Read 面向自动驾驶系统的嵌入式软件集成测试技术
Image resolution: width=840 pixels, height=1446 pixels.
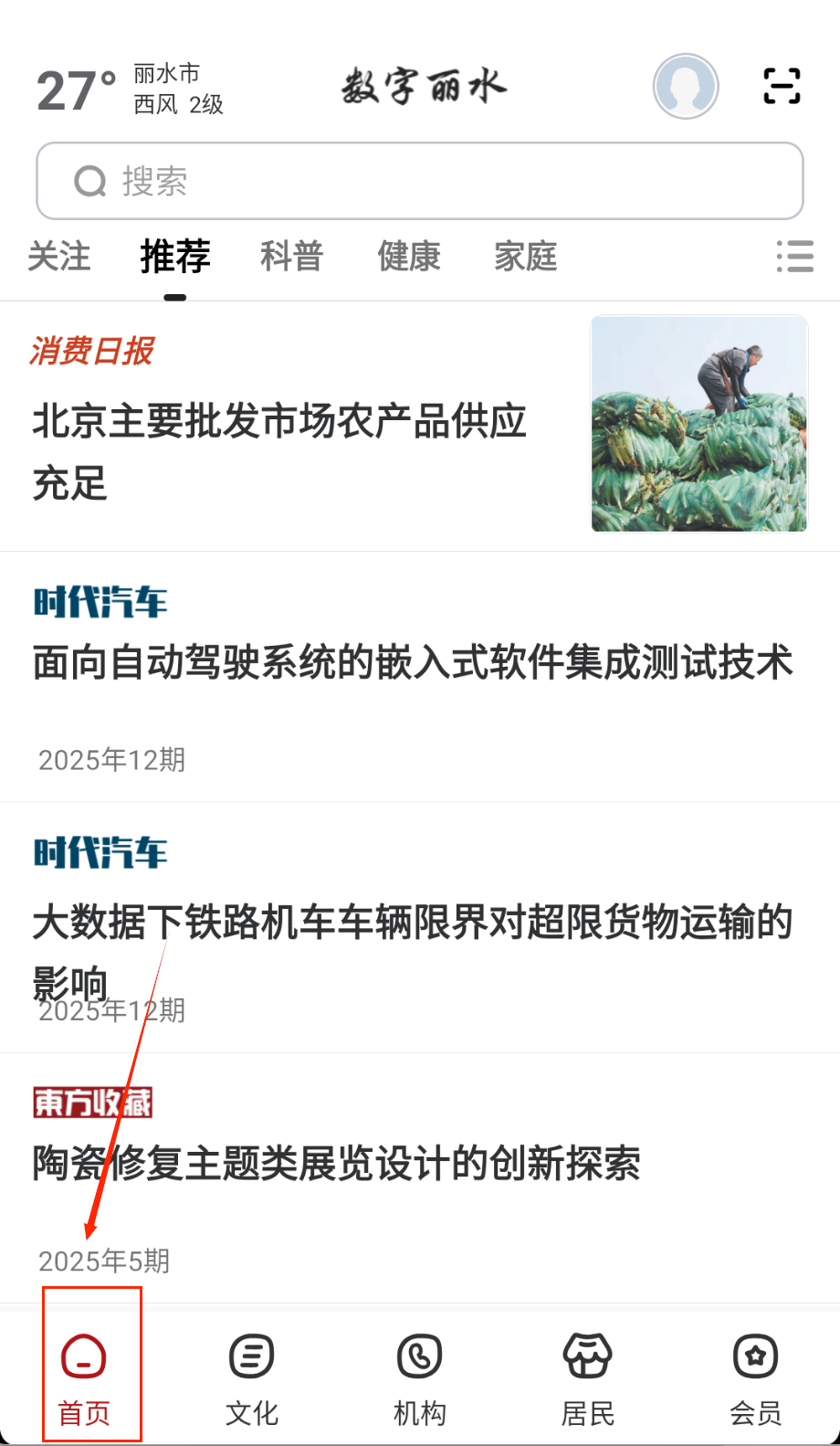pyautogui.click(x=413, y=663)
